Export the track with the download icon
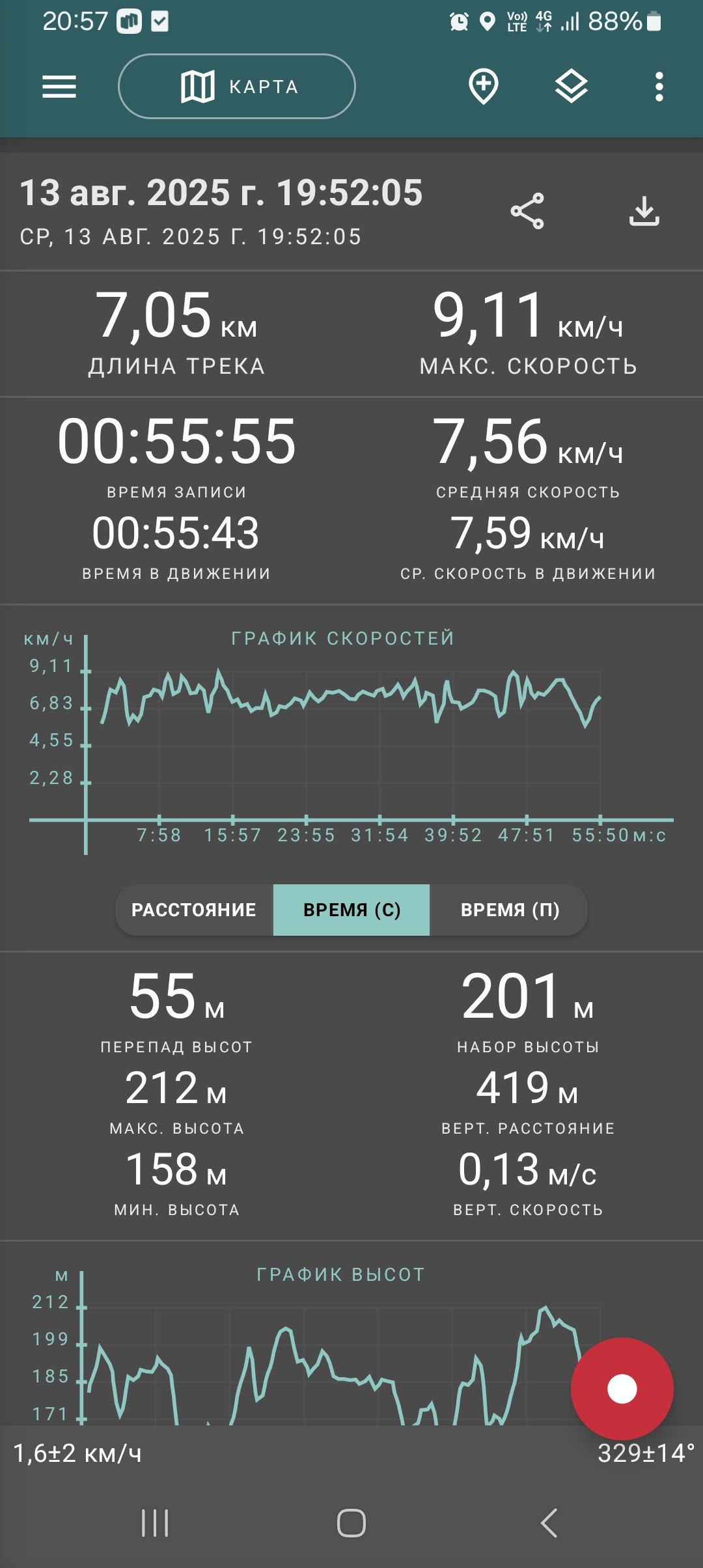 (x=644, y=211)
